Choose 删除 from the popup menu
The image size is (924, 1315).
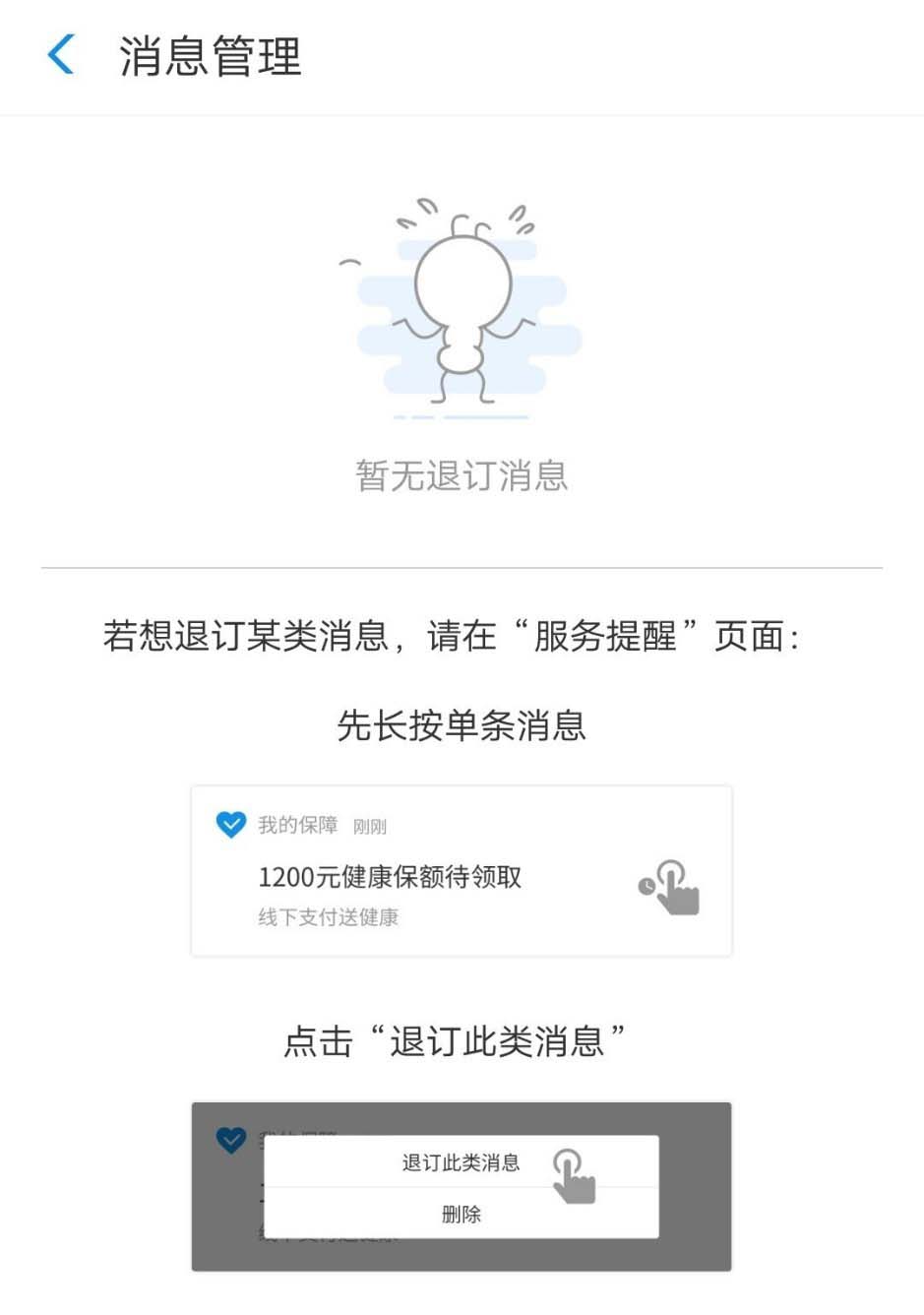coord(462,1216)
